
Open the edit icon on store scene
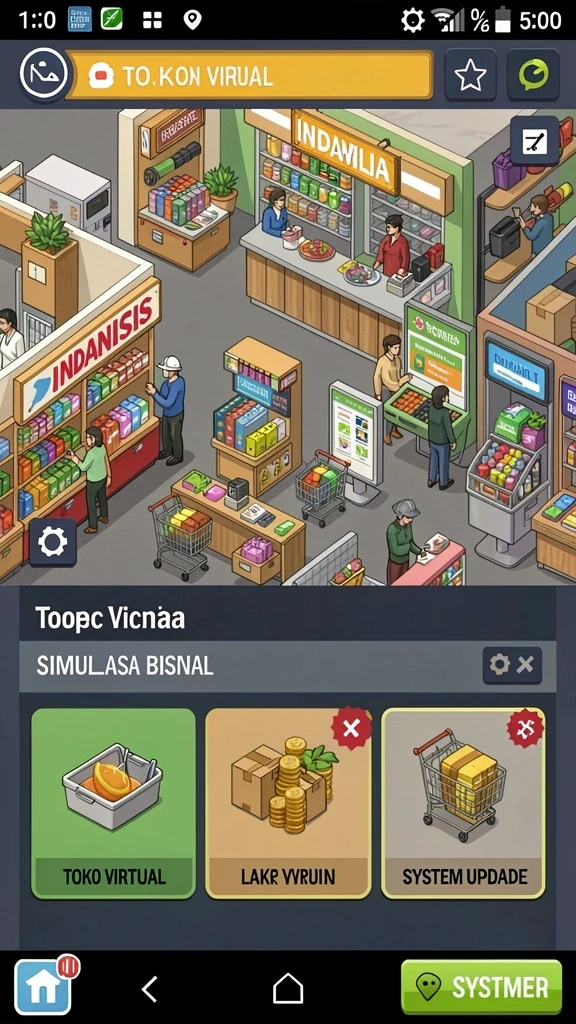click(534, 140)
